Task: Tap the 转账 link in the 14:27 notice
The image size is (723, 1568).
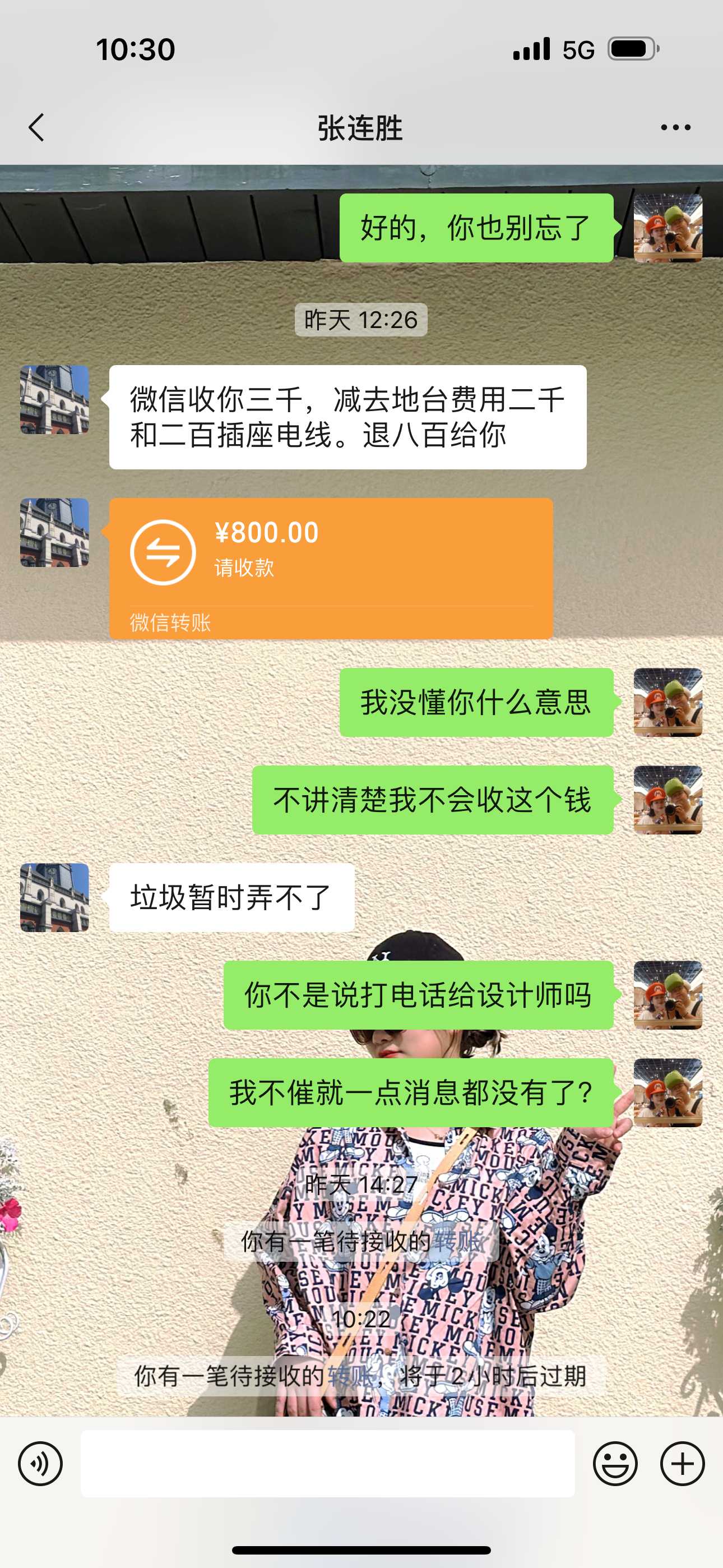Action: coord(458,1241)
